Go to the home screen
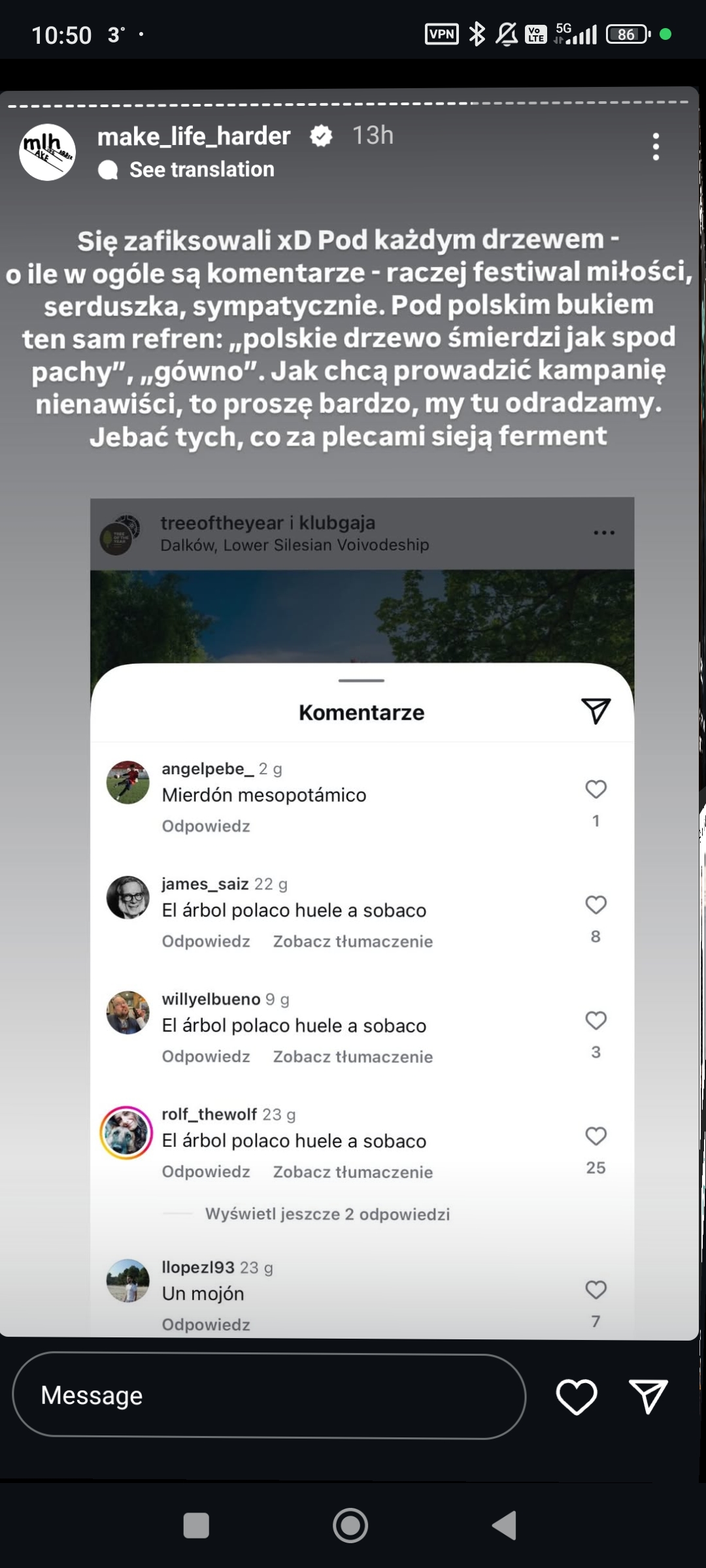 (350, 1526)
